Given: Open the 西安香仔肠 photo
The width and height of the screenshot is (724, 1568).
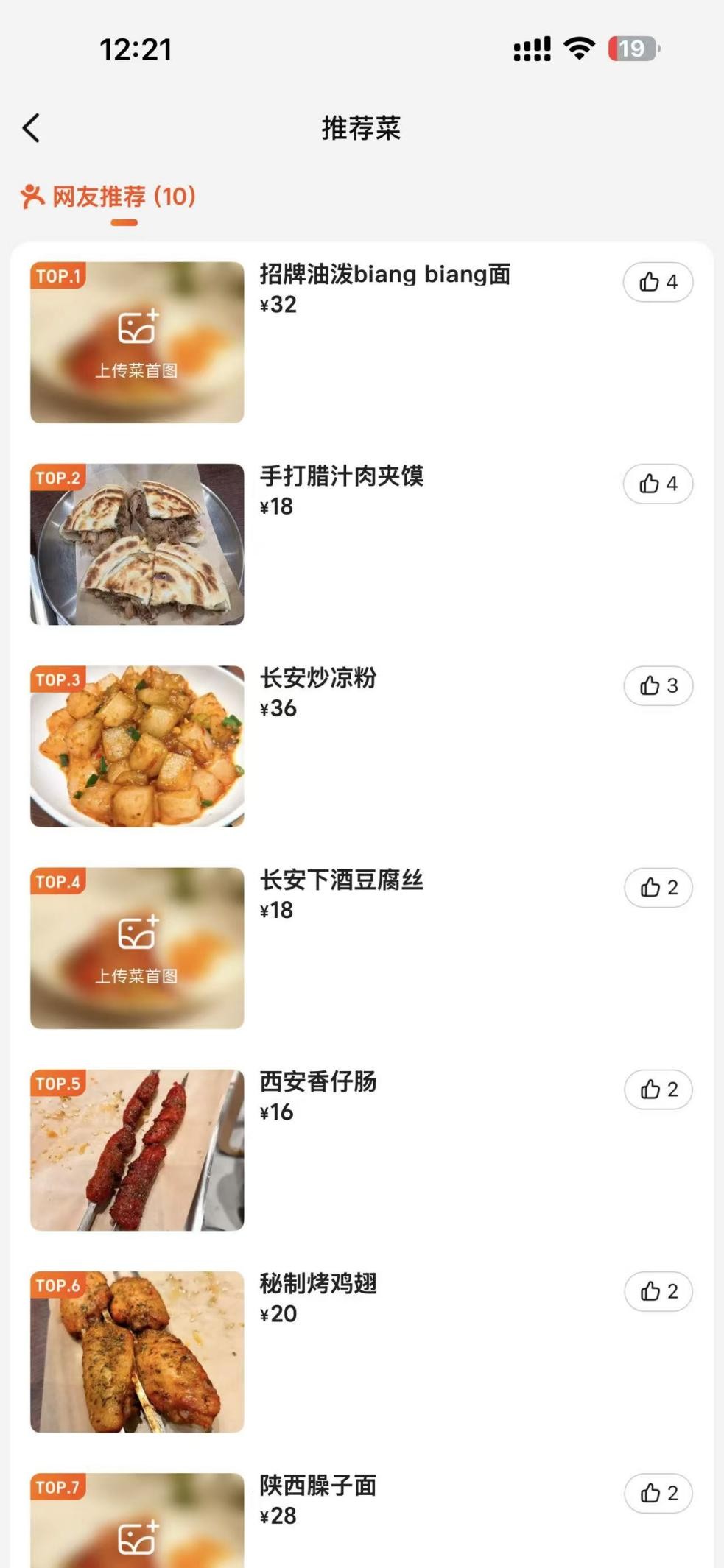Looking at the screenshot, I should [x=137, y=1150].
